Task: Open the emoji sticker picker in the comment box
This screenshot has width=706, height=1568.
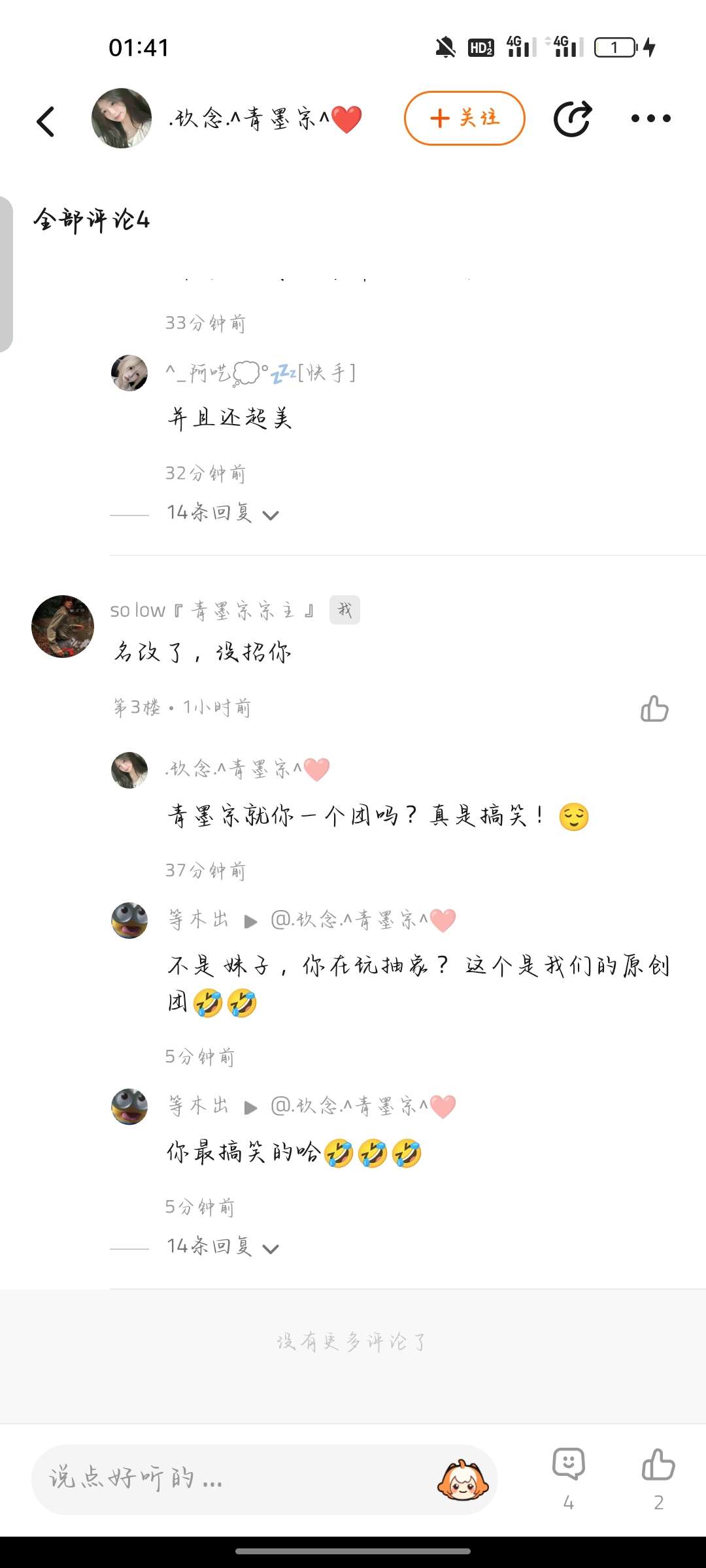Action: point(463,1479)
